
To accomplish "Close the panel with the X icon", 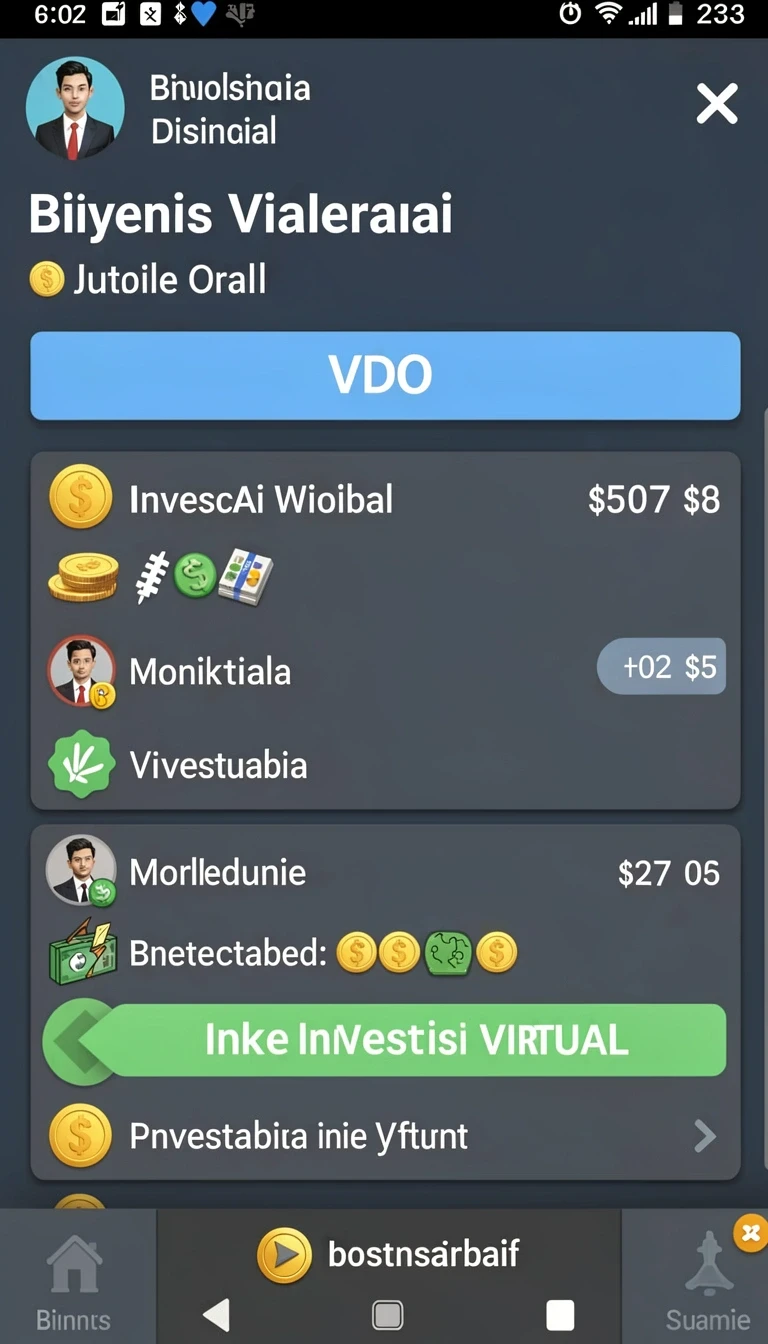I will pyautogui.click(x=717, y=104).
